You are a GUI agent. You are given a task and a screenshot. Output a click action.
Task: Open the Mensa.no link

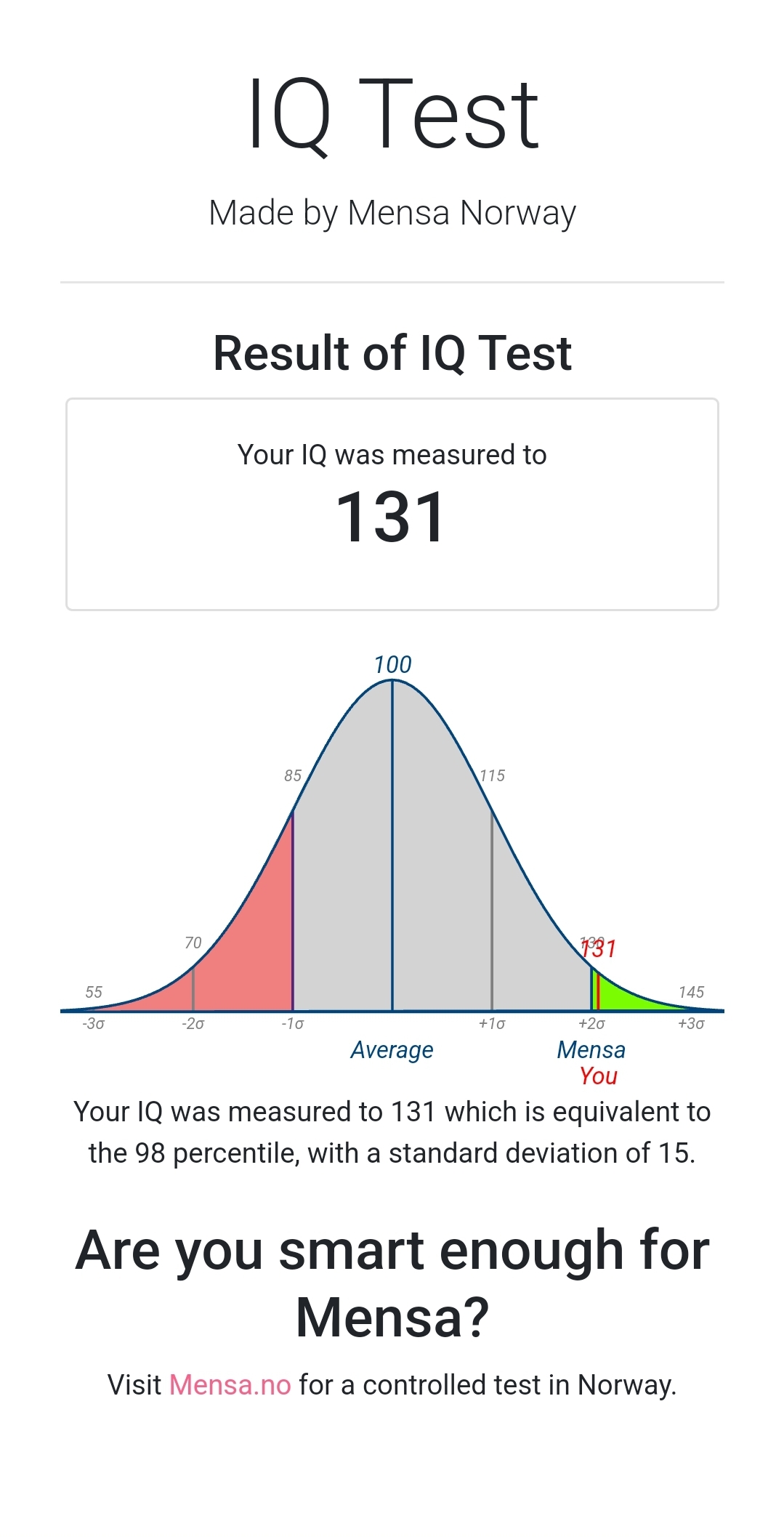pos(230,1385)
